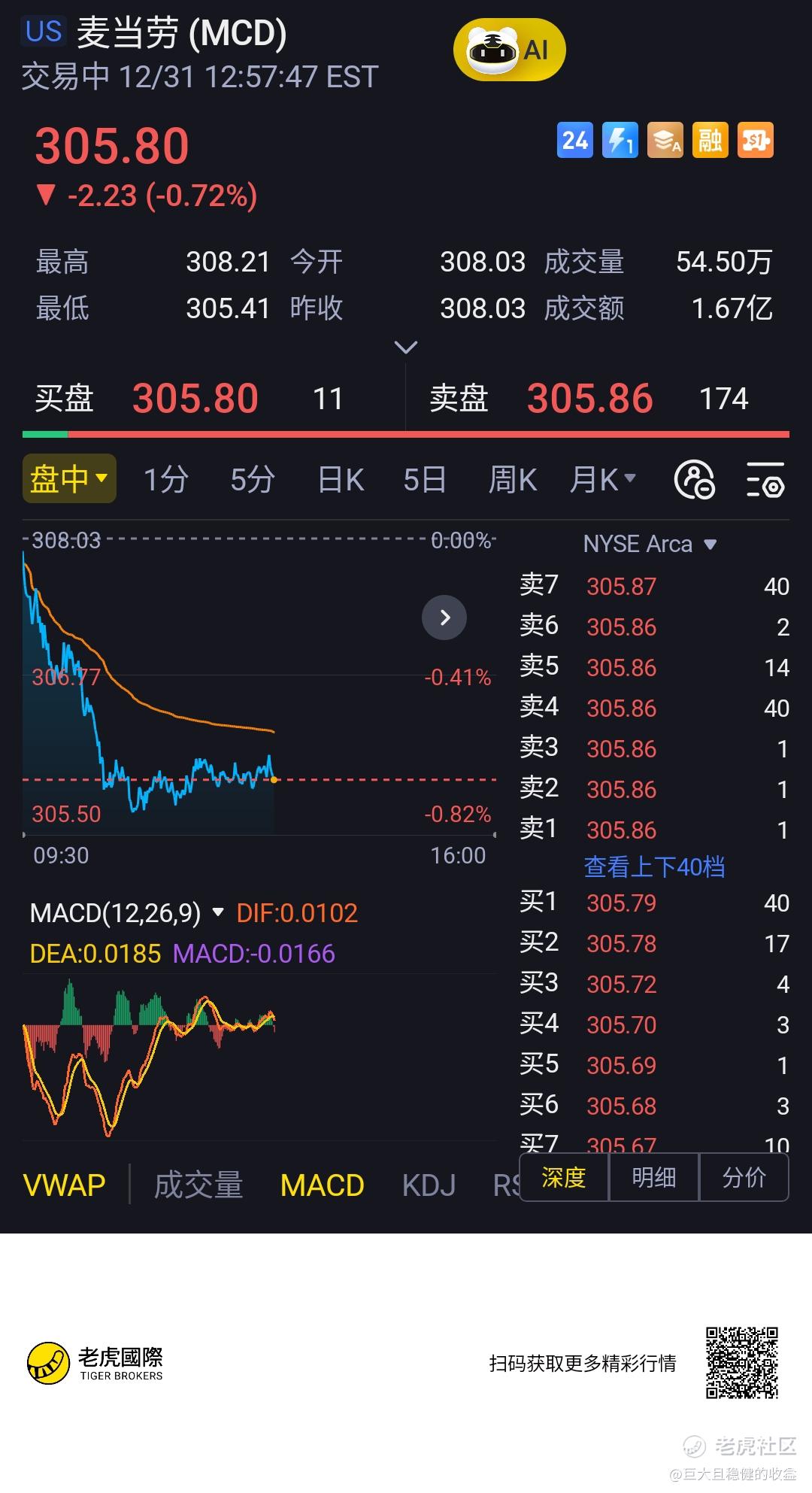Switch to the 1分 chart

[x=165, y=479]
